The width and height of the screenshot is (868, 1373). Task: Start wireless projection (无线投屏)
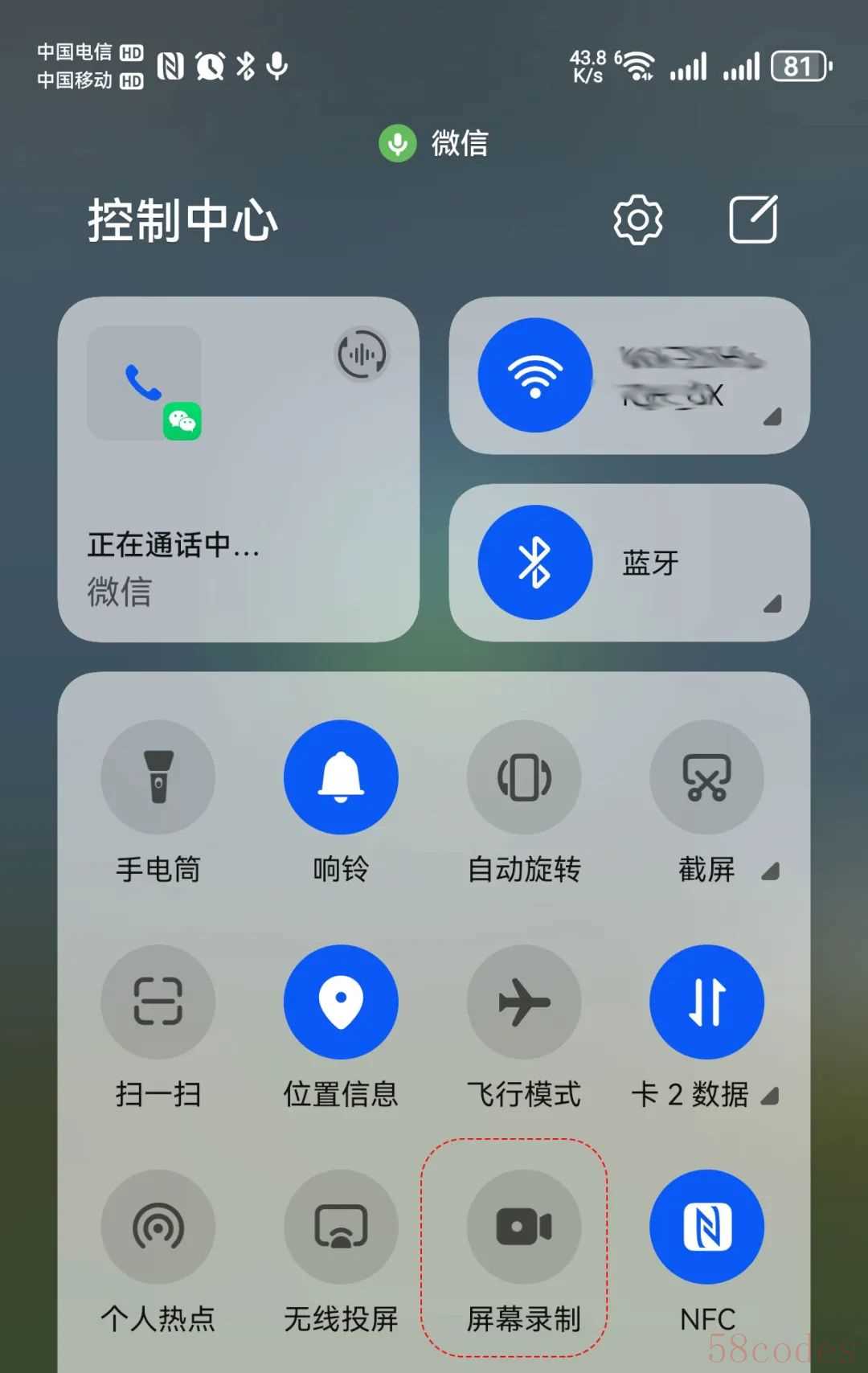341,1226
